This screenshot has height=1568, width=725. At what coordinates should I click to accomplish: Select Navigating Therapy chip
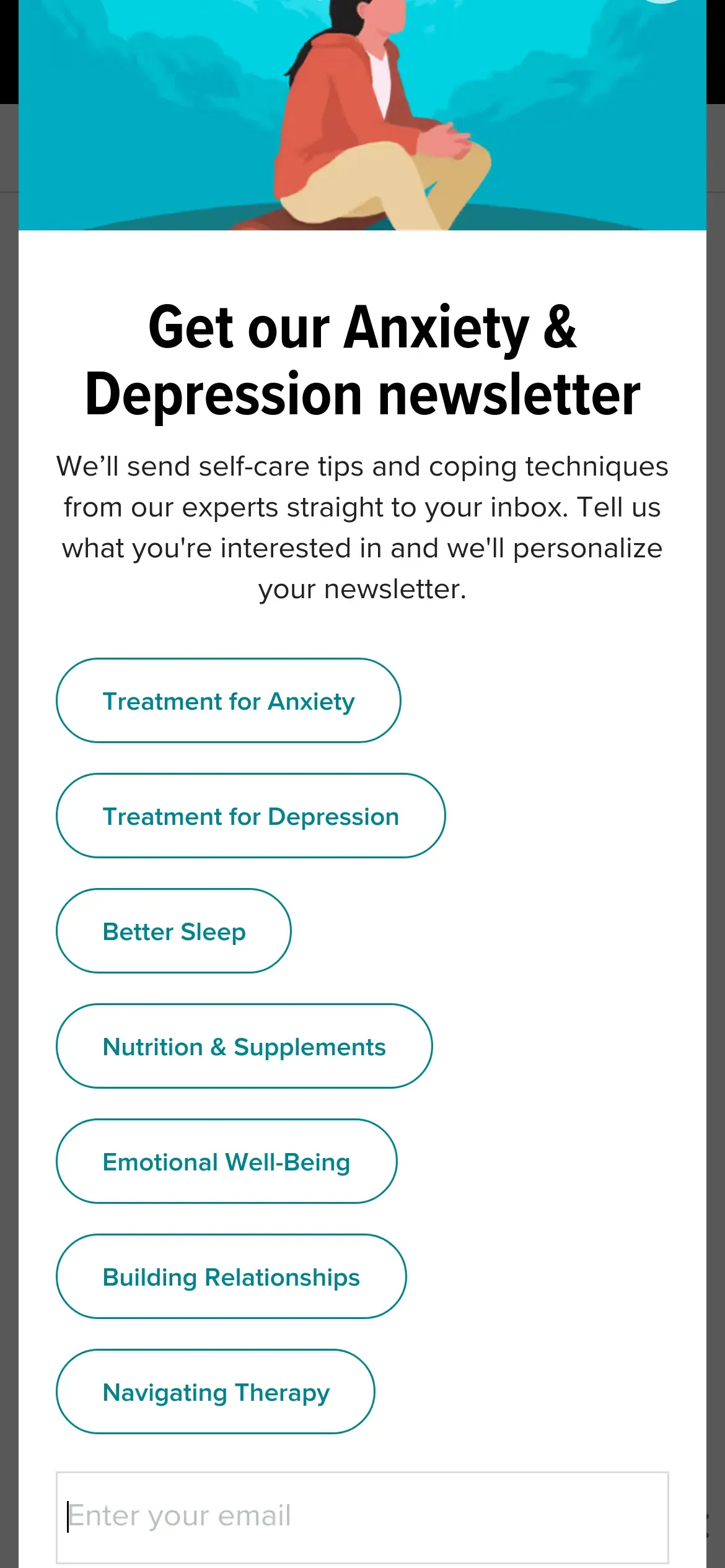[216, 1392]
